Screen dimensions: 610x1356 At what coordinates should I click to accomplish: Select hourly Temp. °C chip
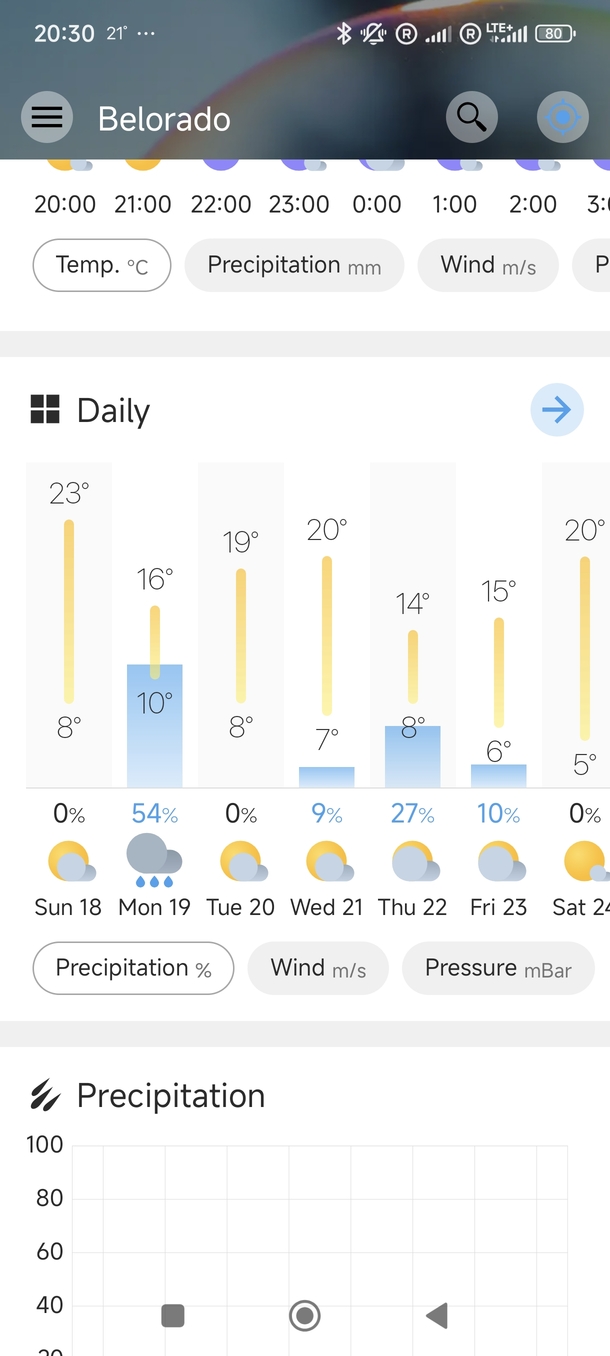pos(102,265)
